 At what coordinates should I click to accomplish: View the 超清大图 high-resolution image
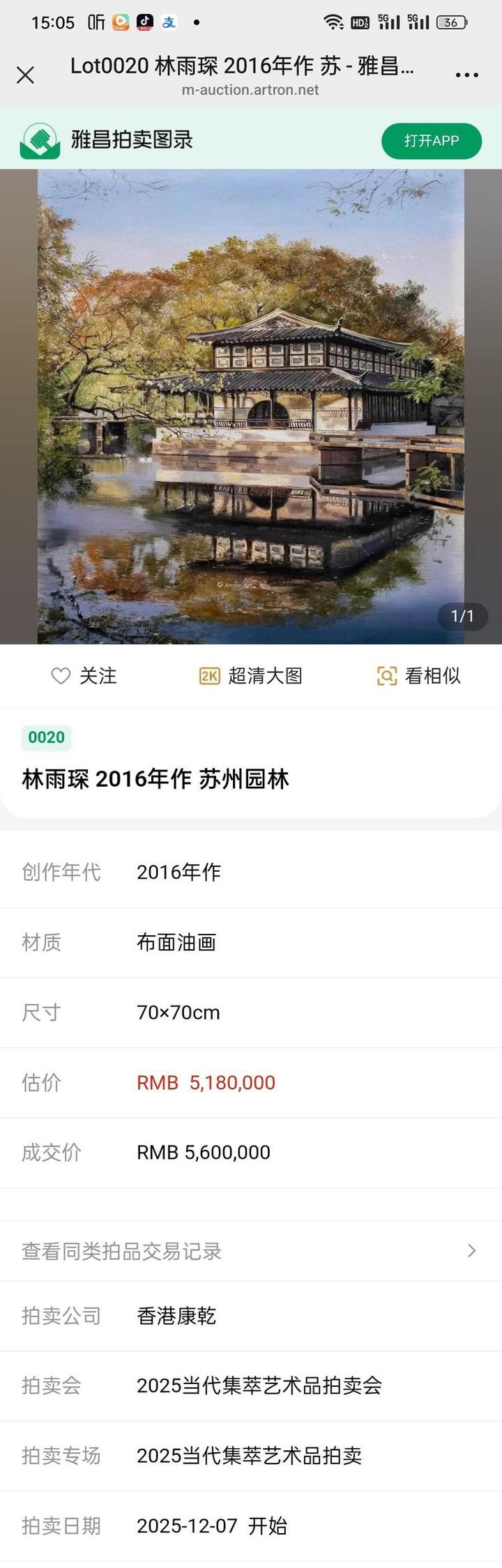pos(251,675)
